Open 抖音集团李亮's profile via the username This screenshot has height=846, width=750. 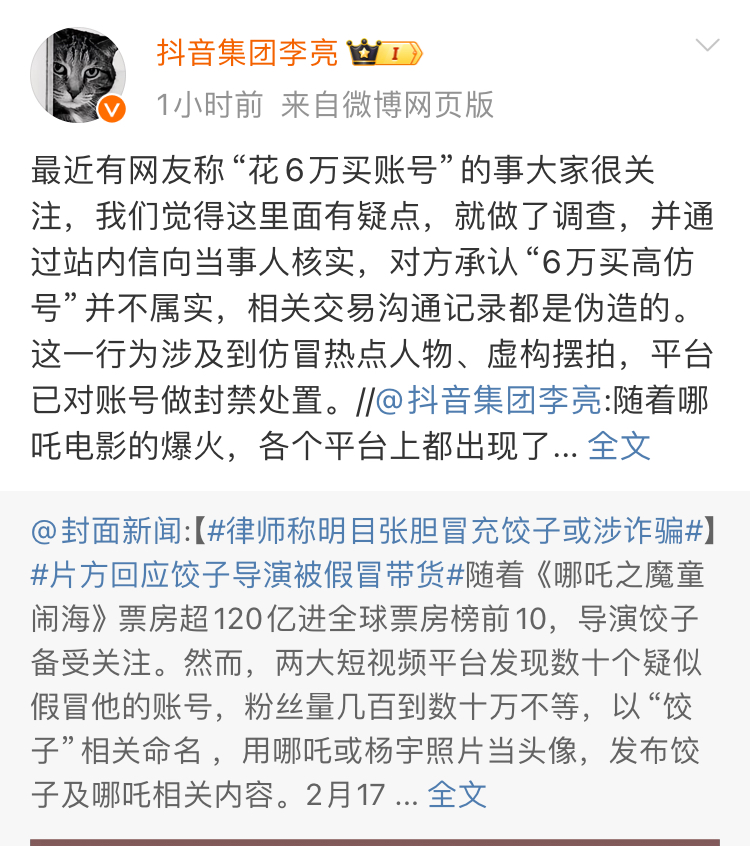coord(248,53)
